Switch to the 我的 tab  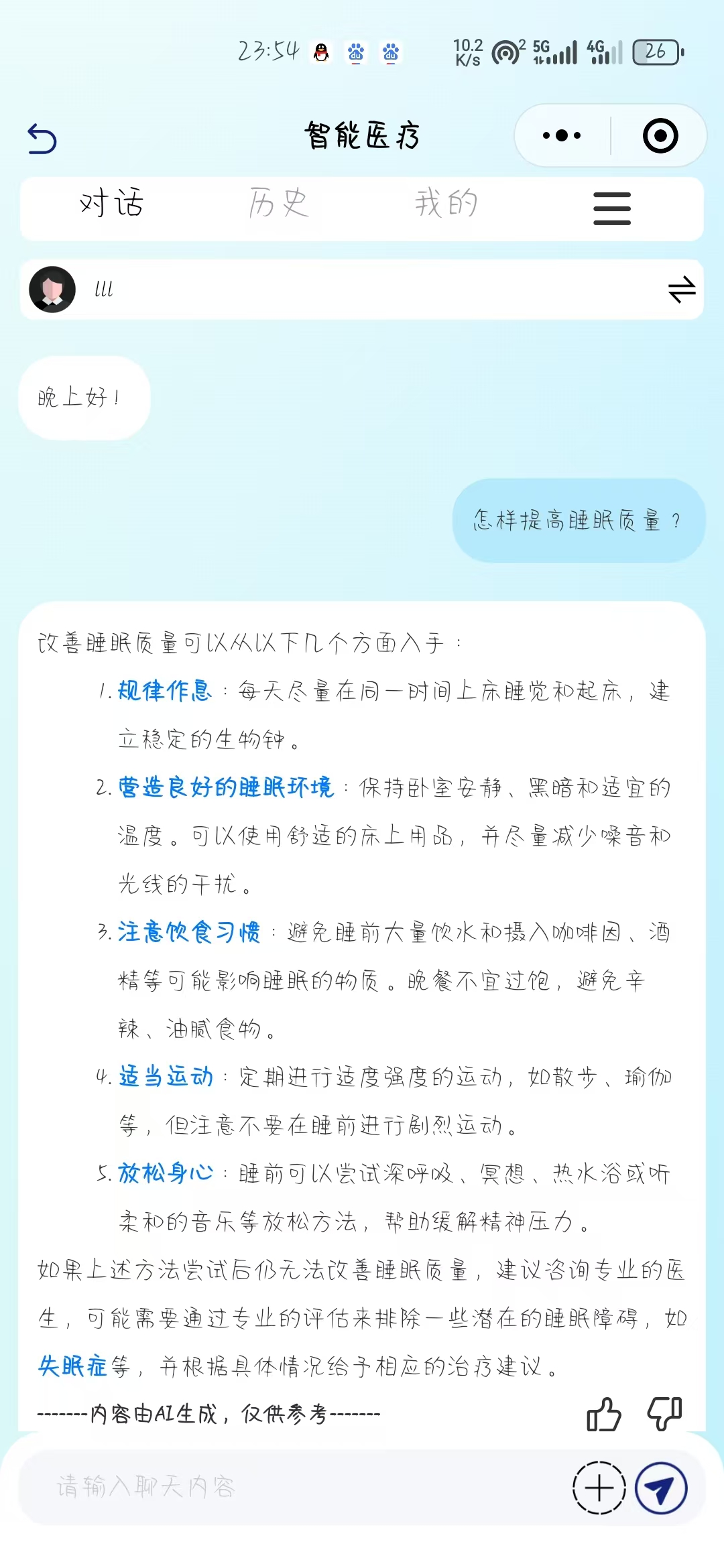point(446,203)
